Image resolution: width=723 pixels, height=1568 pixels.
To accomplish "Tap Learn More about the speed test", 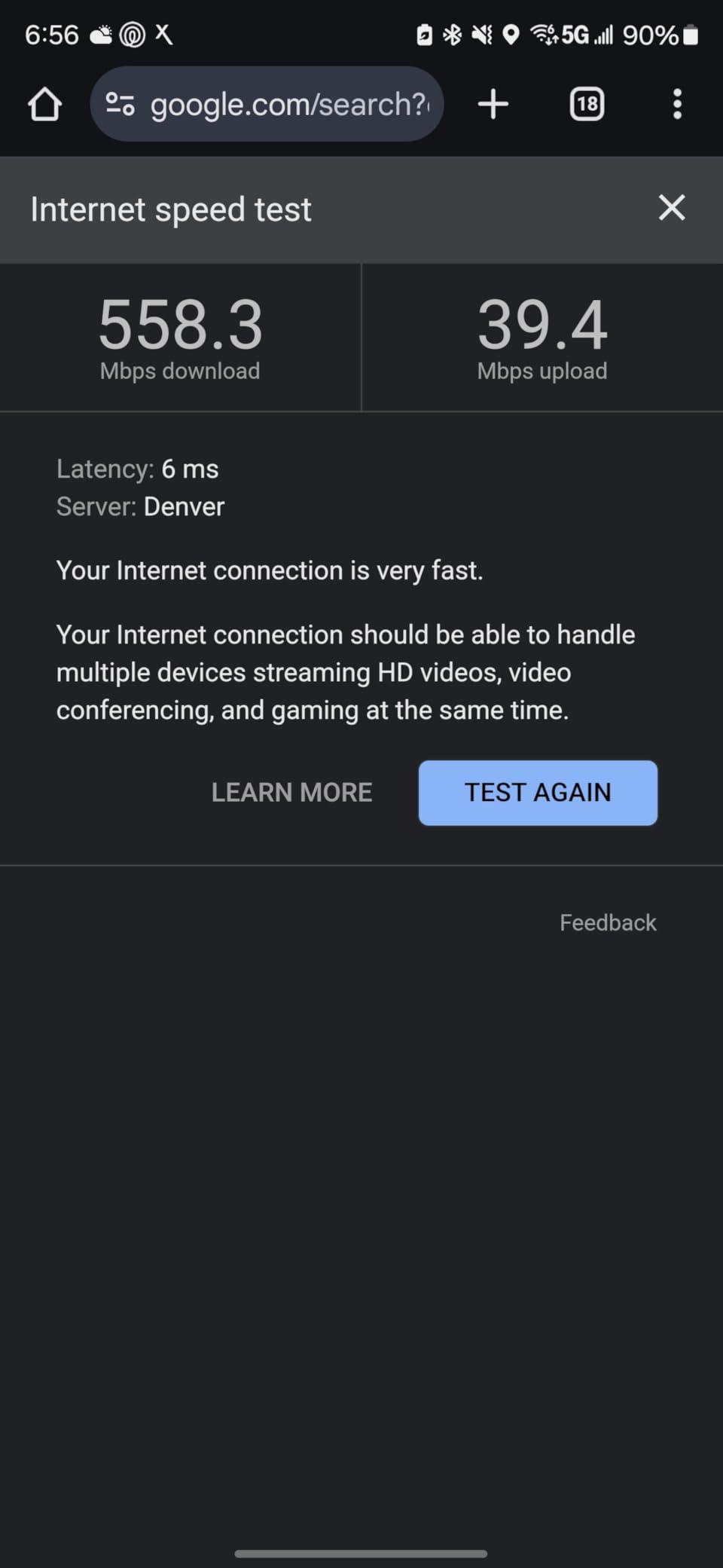I will coord(291,793).
